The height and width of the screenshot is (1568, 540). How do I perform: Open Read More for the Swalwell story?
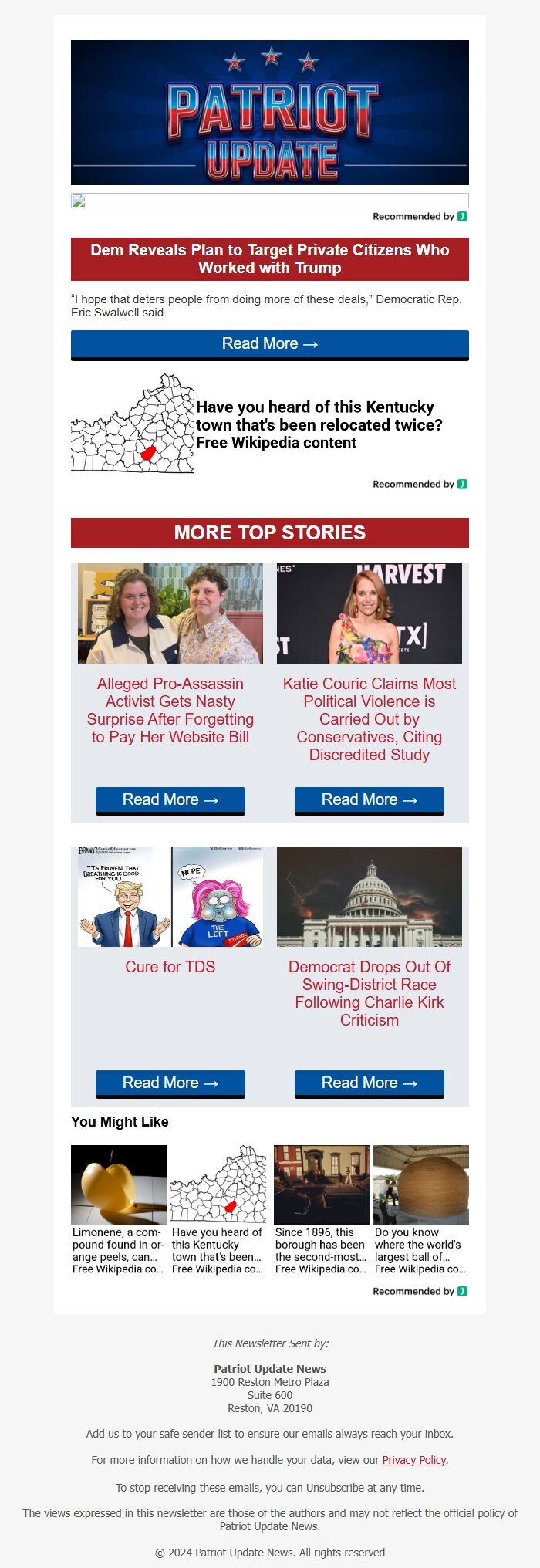[x=269, y=344]
